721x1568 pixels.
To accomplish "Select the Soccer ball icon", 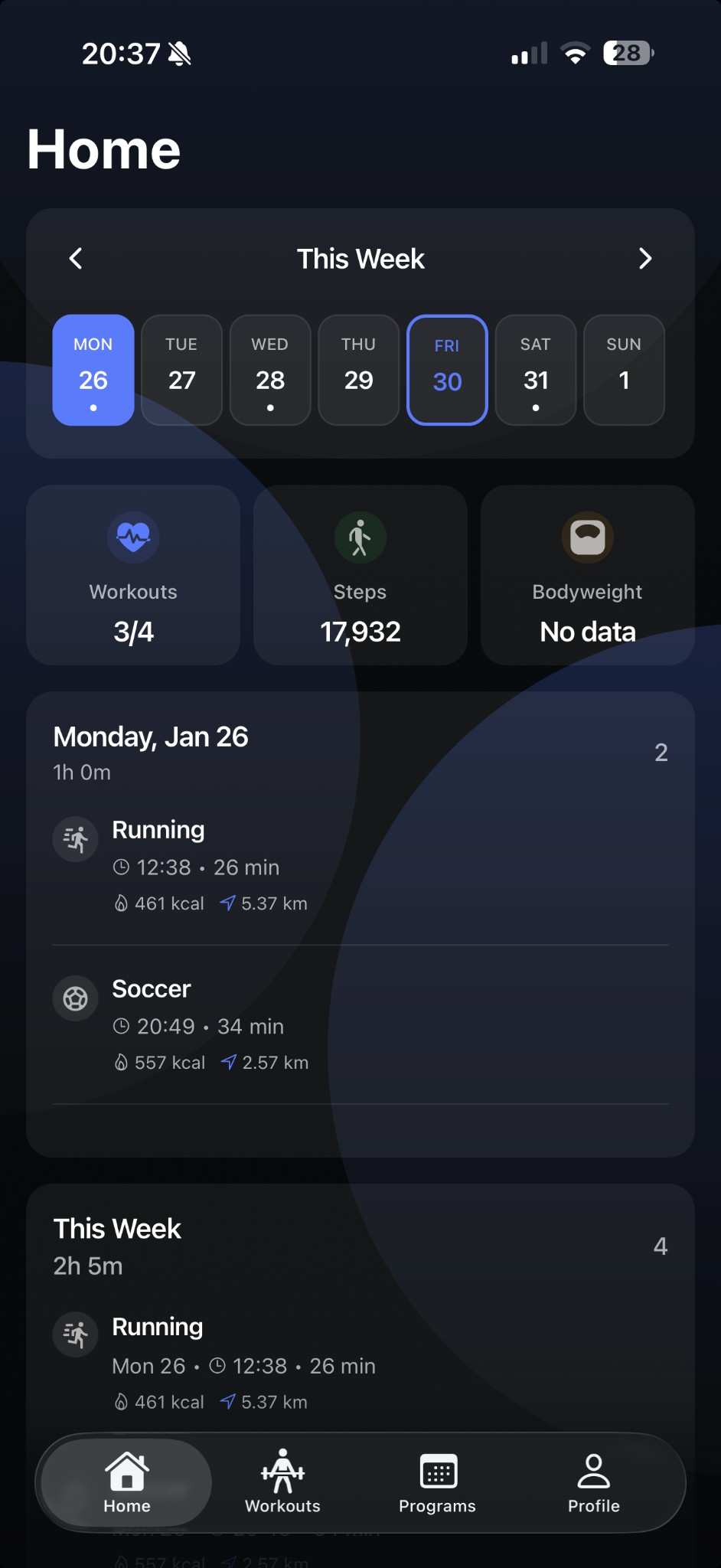I will tap(74, 998).
